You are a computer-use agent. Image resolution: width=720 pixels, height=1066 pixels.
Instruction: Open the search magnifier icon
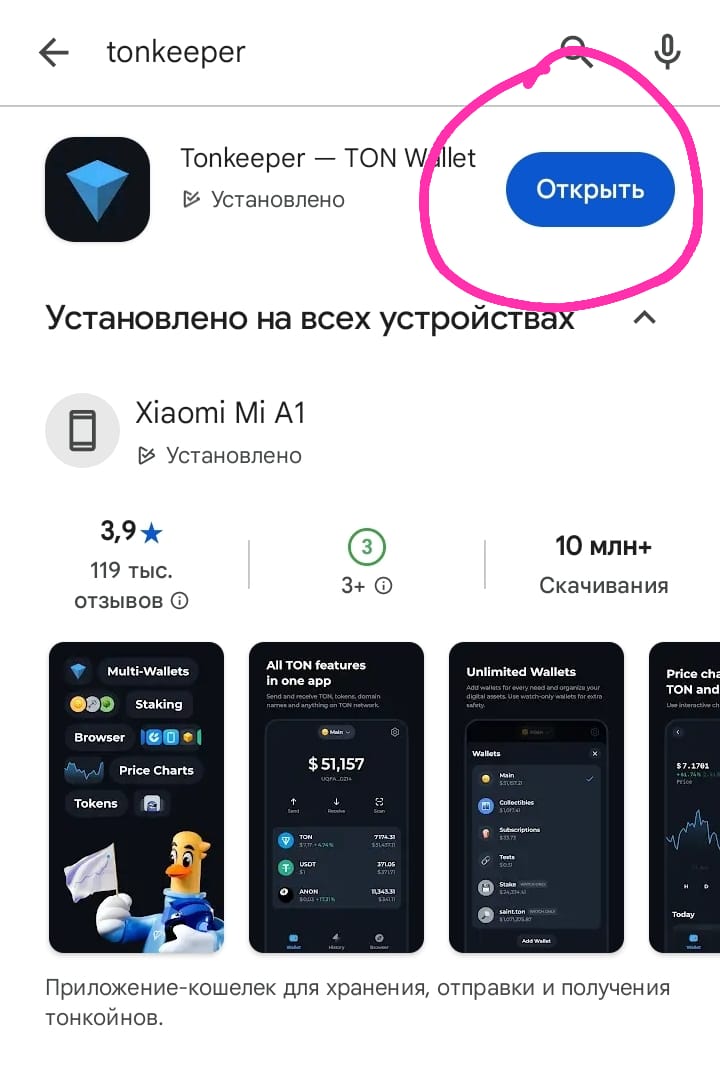point(576,51)
